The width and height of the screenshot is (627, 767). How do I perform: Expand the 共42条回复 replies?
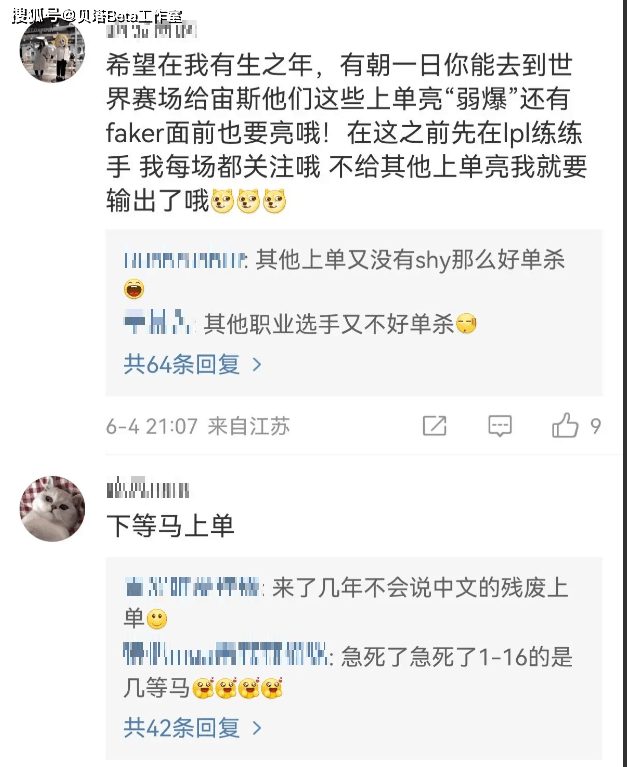[x=192, y=727]
